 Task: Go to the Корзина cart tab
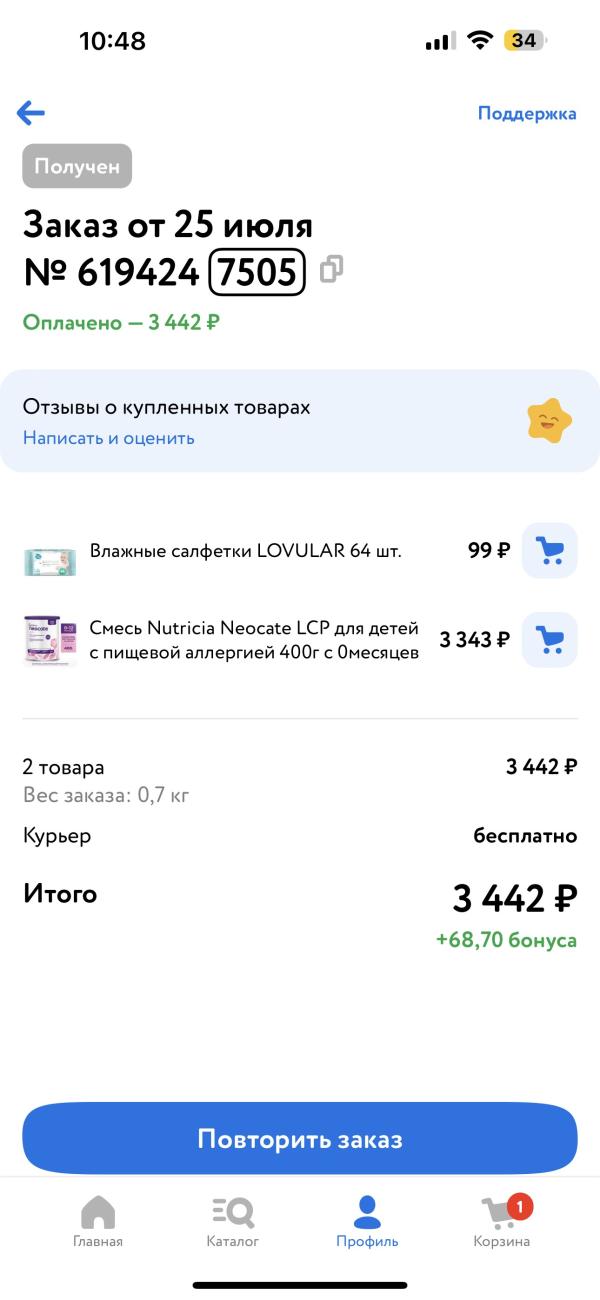click(502, 1222)
